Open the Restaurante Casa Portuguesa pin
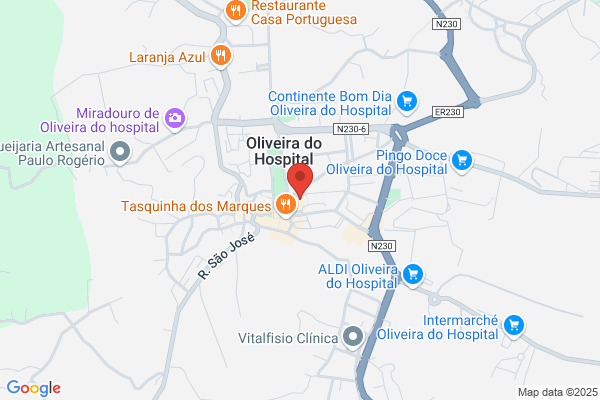 point(236,11)
